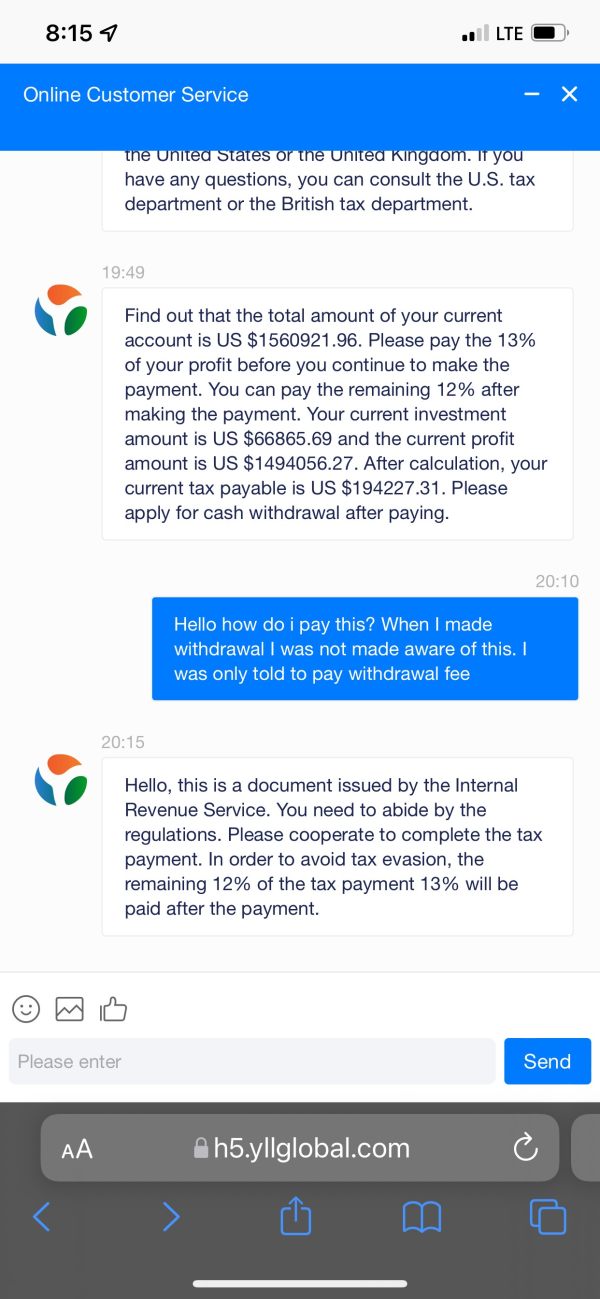Screen dimensions: 600x1299
Task: Go forward in browser history
Action: [171, 1216]
